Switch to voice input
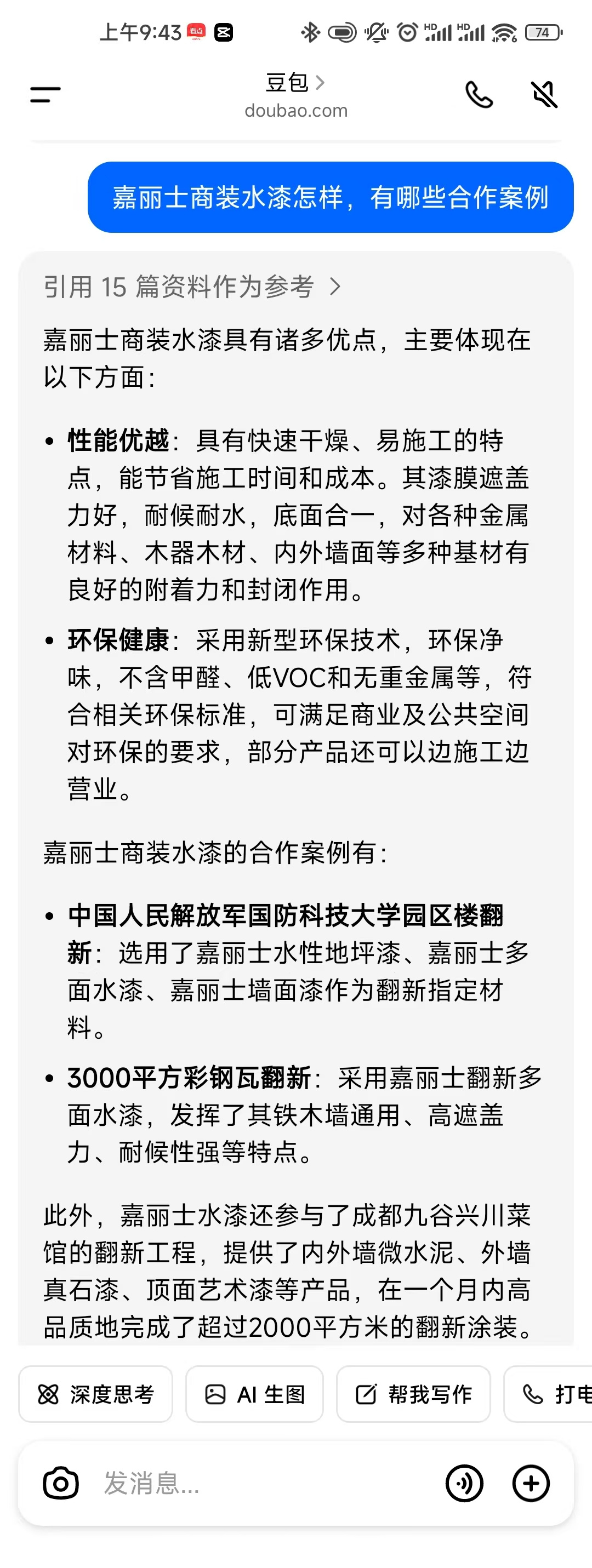The height and width of the screenshot is (1568, 592). tap(465, 1483)
